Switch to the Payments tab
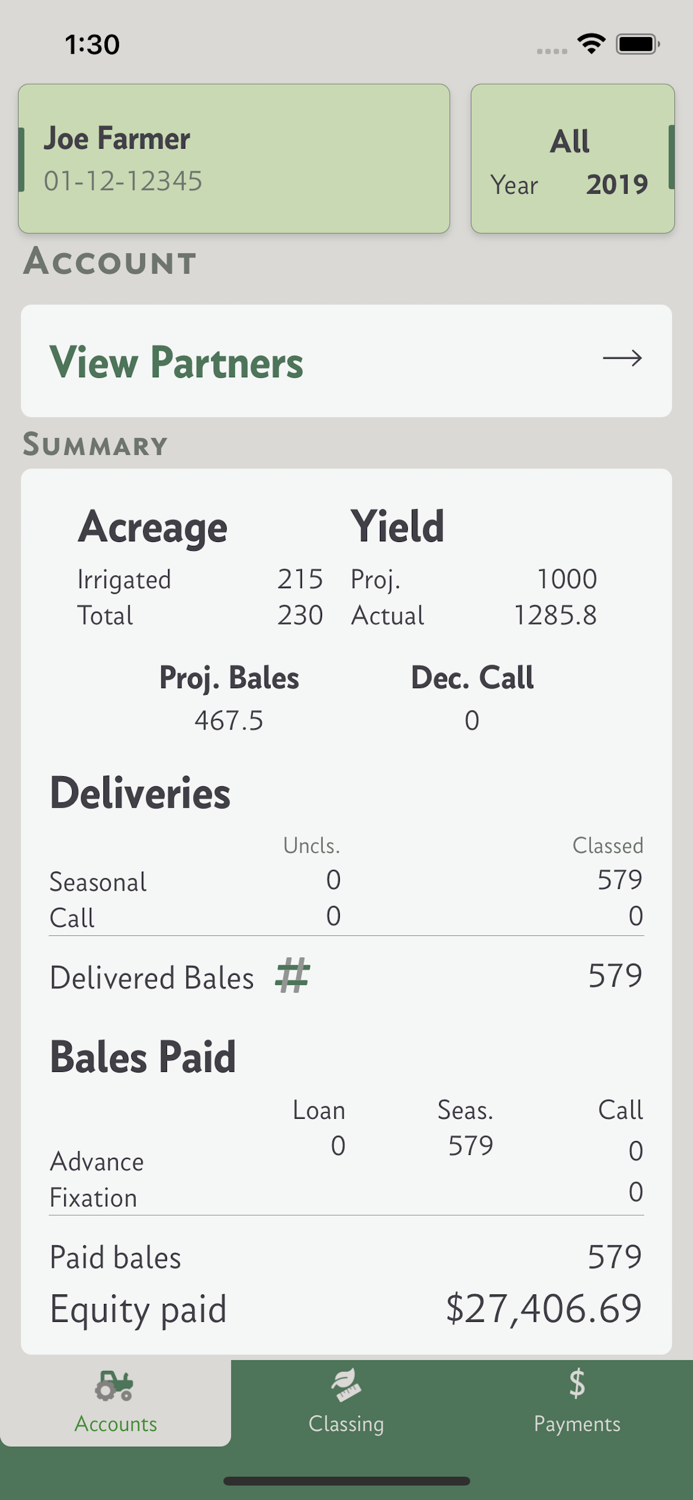The height and width of the screenshot is (1500, 693). point(577,1403)
